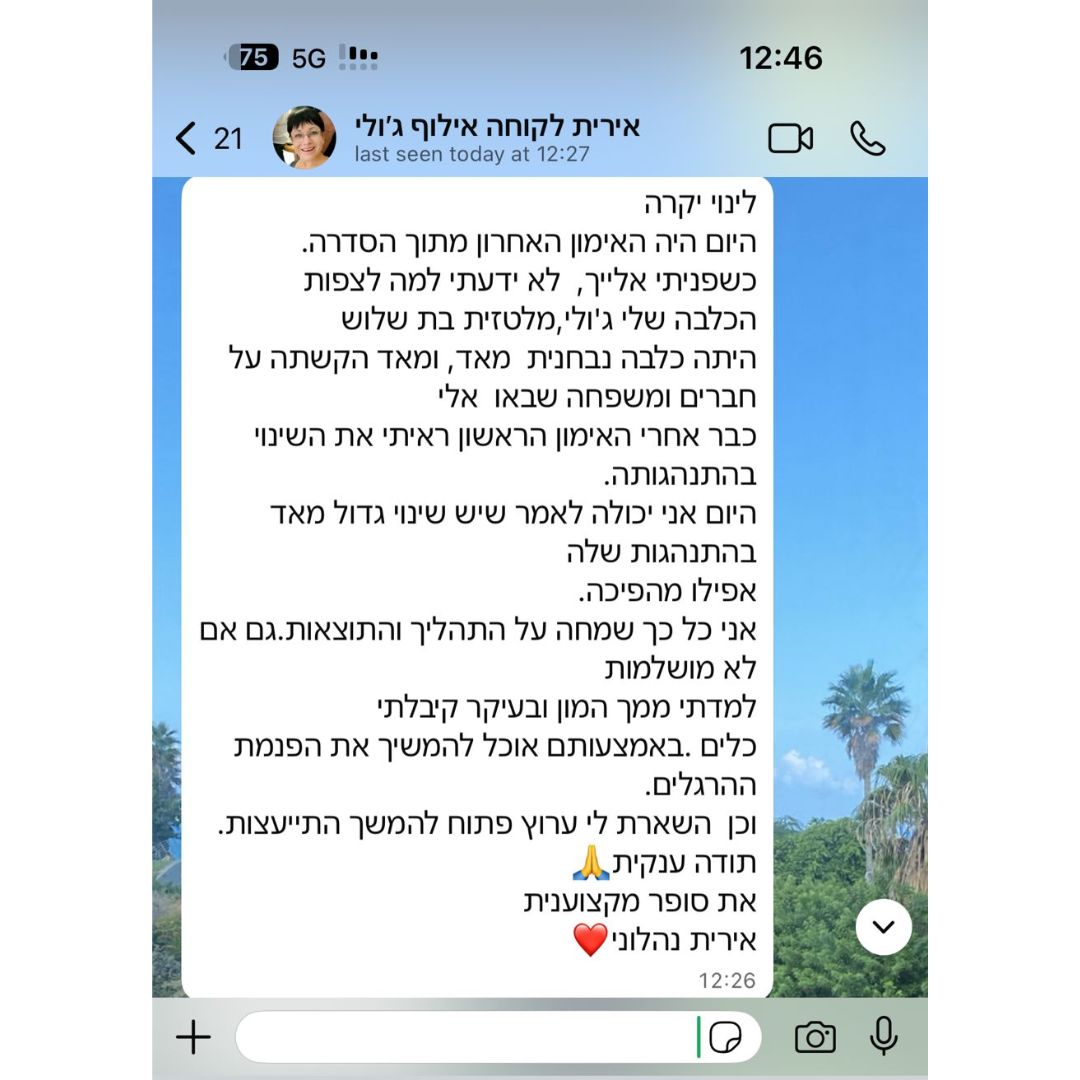The height and width of the screenshot is (1080, 1080).
Task: Open the sticker picker
Action: (726, 1038)
